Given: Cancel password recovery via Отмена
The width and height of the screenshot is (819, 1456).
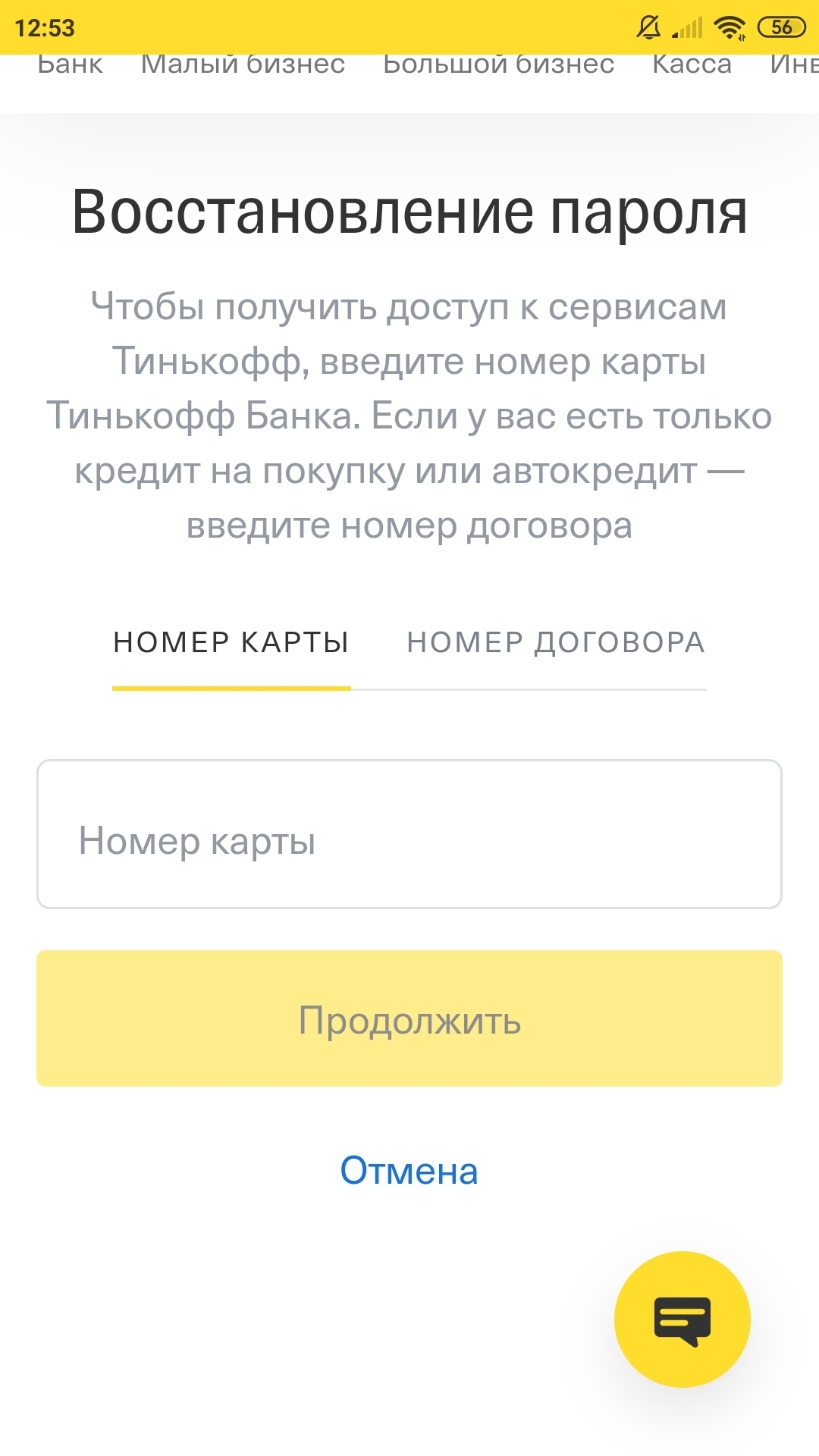Looking at the screenshot, I should pos(409,1171).
